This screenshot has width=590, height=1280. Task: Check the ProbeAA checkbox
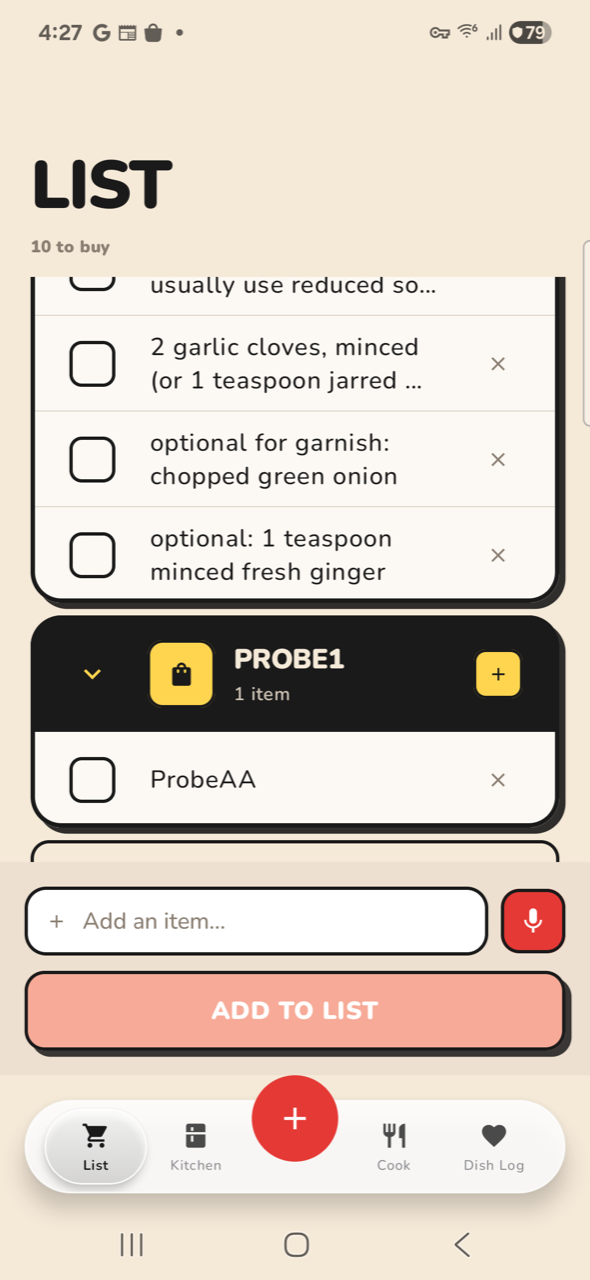[x=92, y=779]
